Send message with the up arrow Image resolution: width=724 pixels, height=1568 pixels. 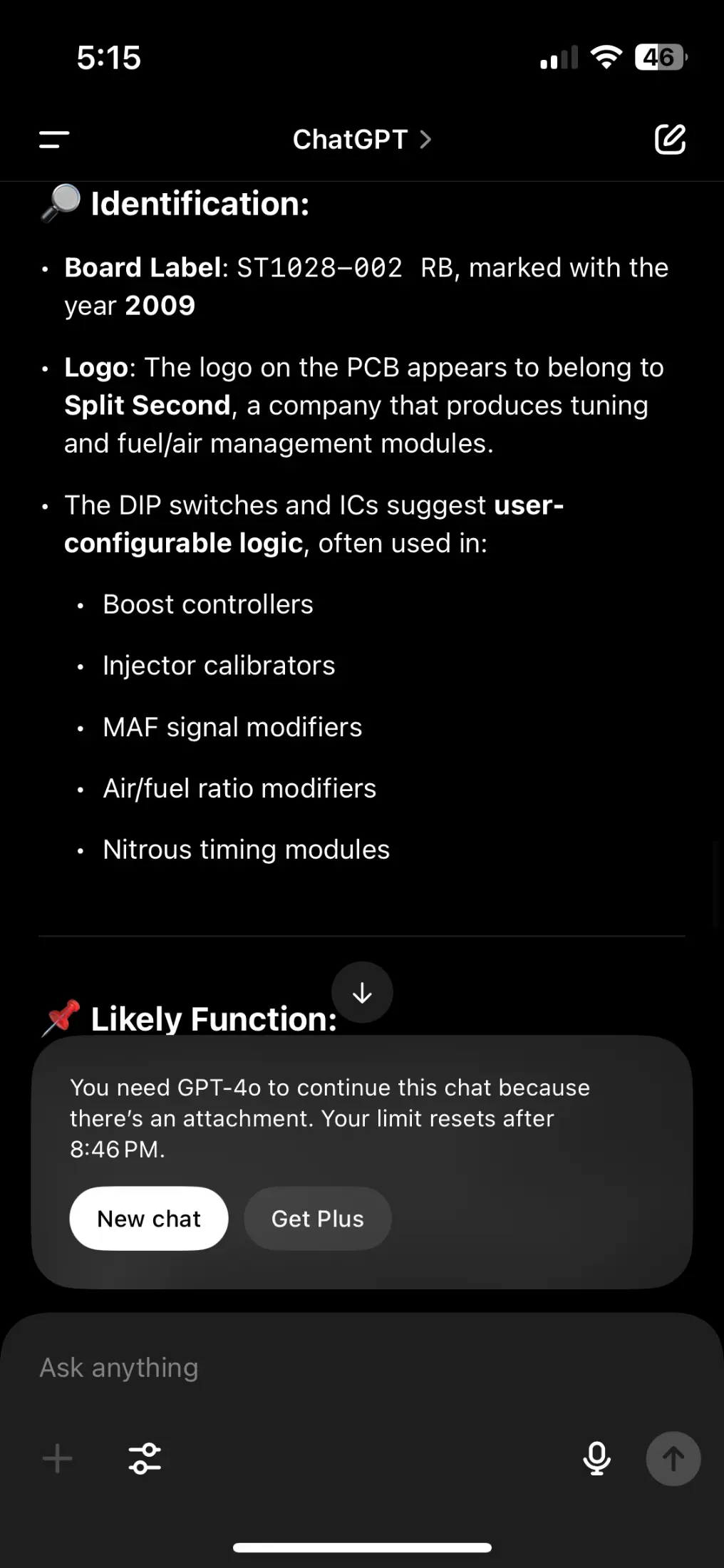pyautogui.click(x=673, y=1458)
